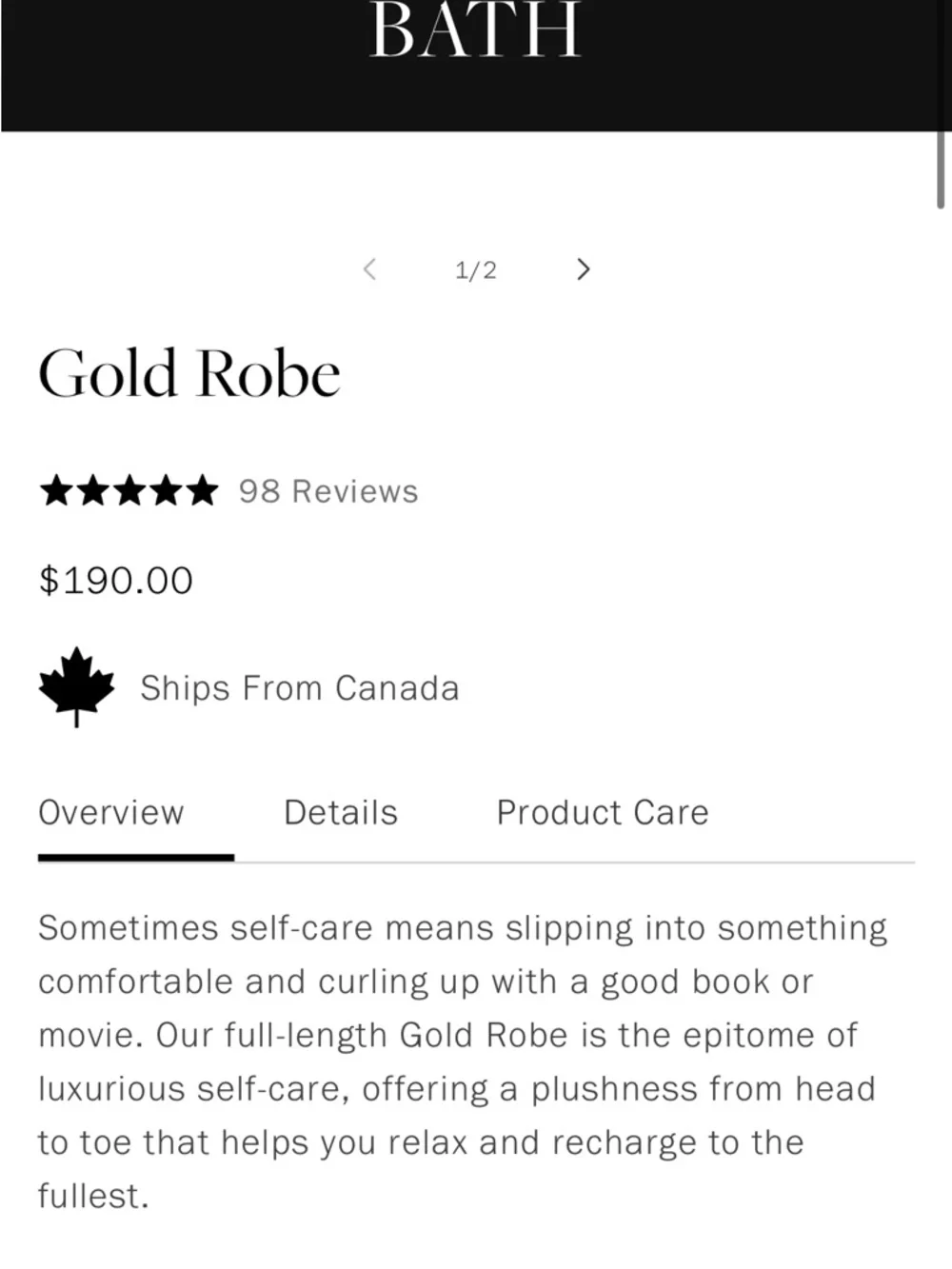Screen dimensions: 952x1269
Task: Open the Product Care tab
Action: tap(602, 812)
